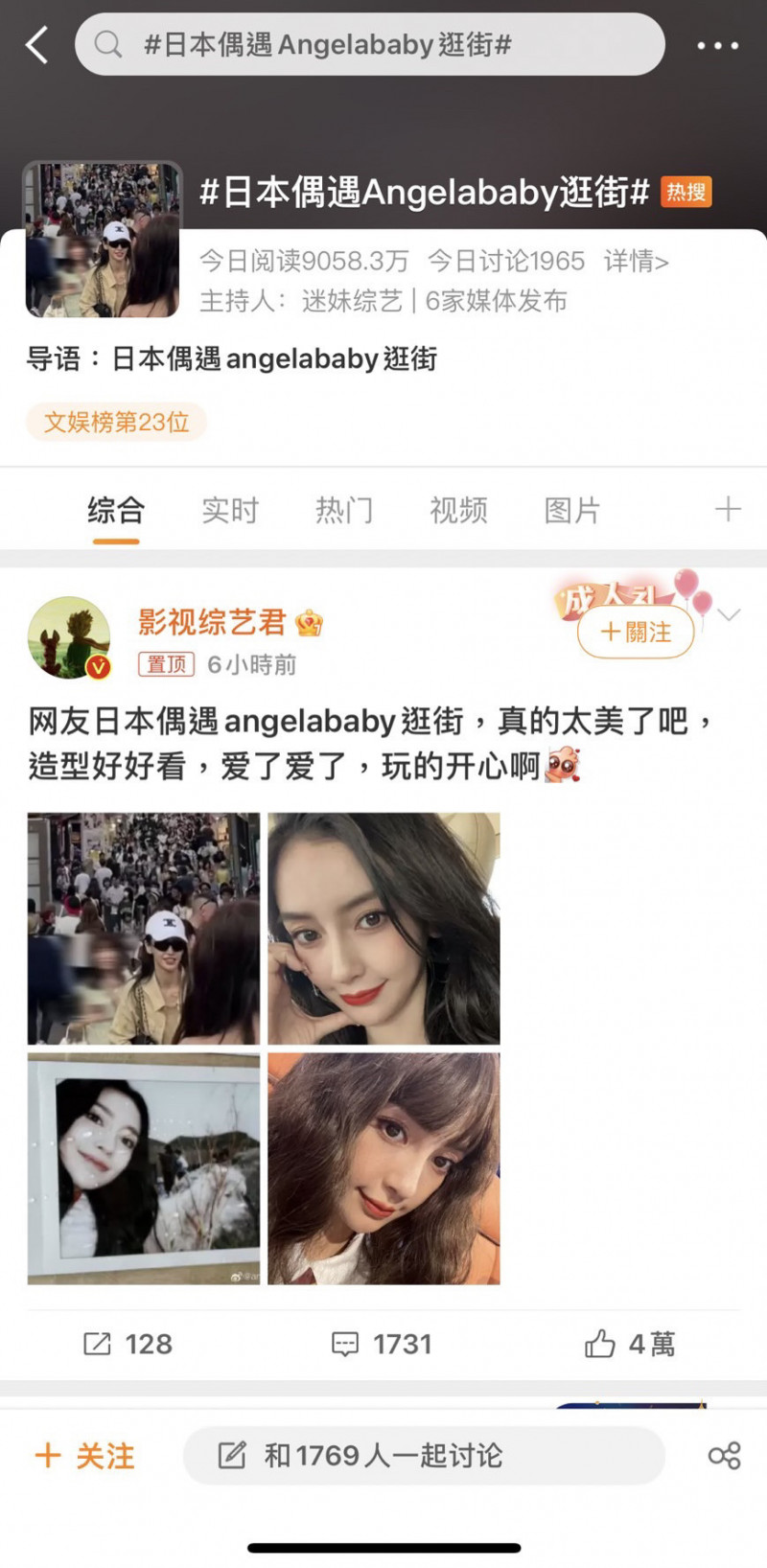Tap 和1769人一起讨论 to join the discussion

(424, 1455)
